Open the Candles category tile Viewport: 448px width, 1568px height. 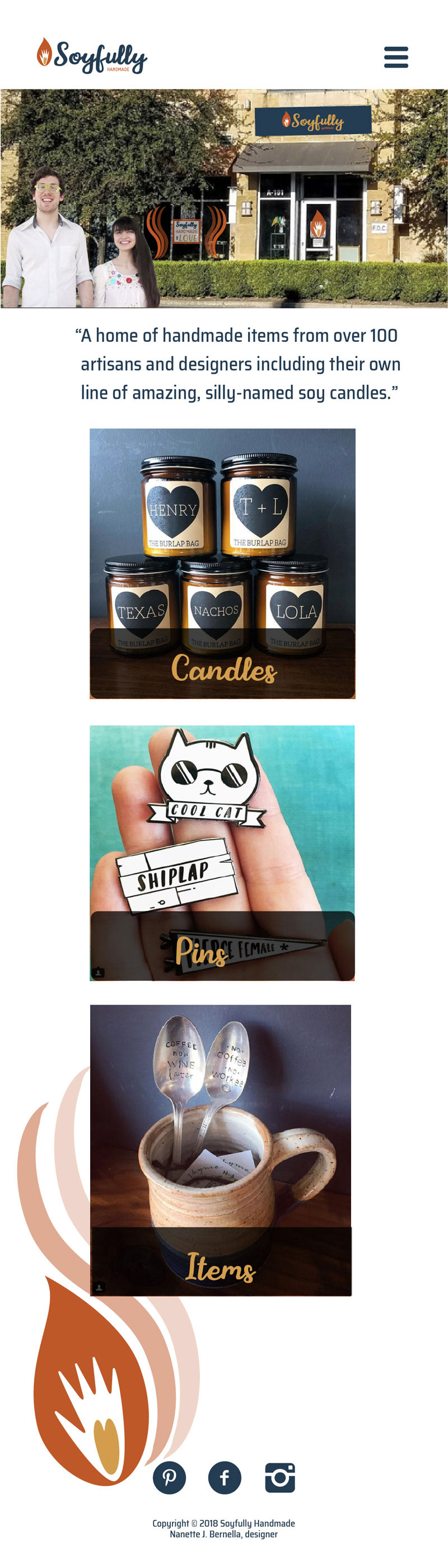[222, 564]
